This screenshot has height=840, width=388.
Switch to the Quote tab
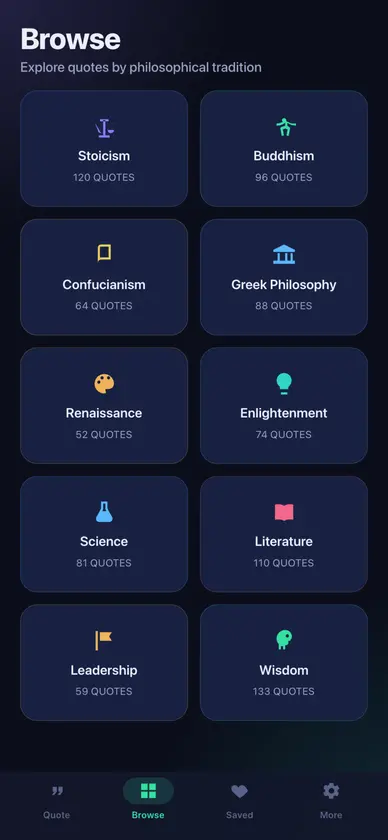pos(57,801)
